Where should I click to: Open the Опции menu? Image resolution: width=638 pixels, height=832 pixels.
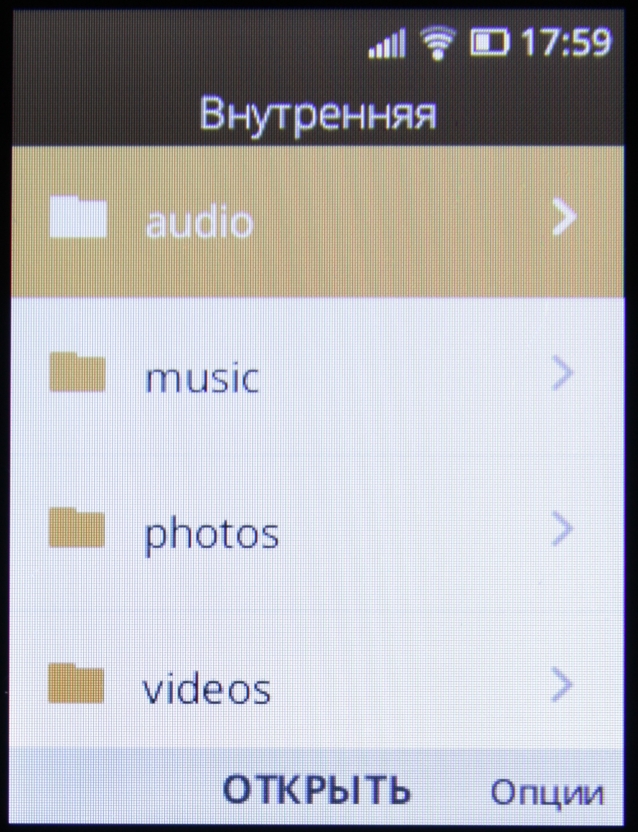coord(546,792)
